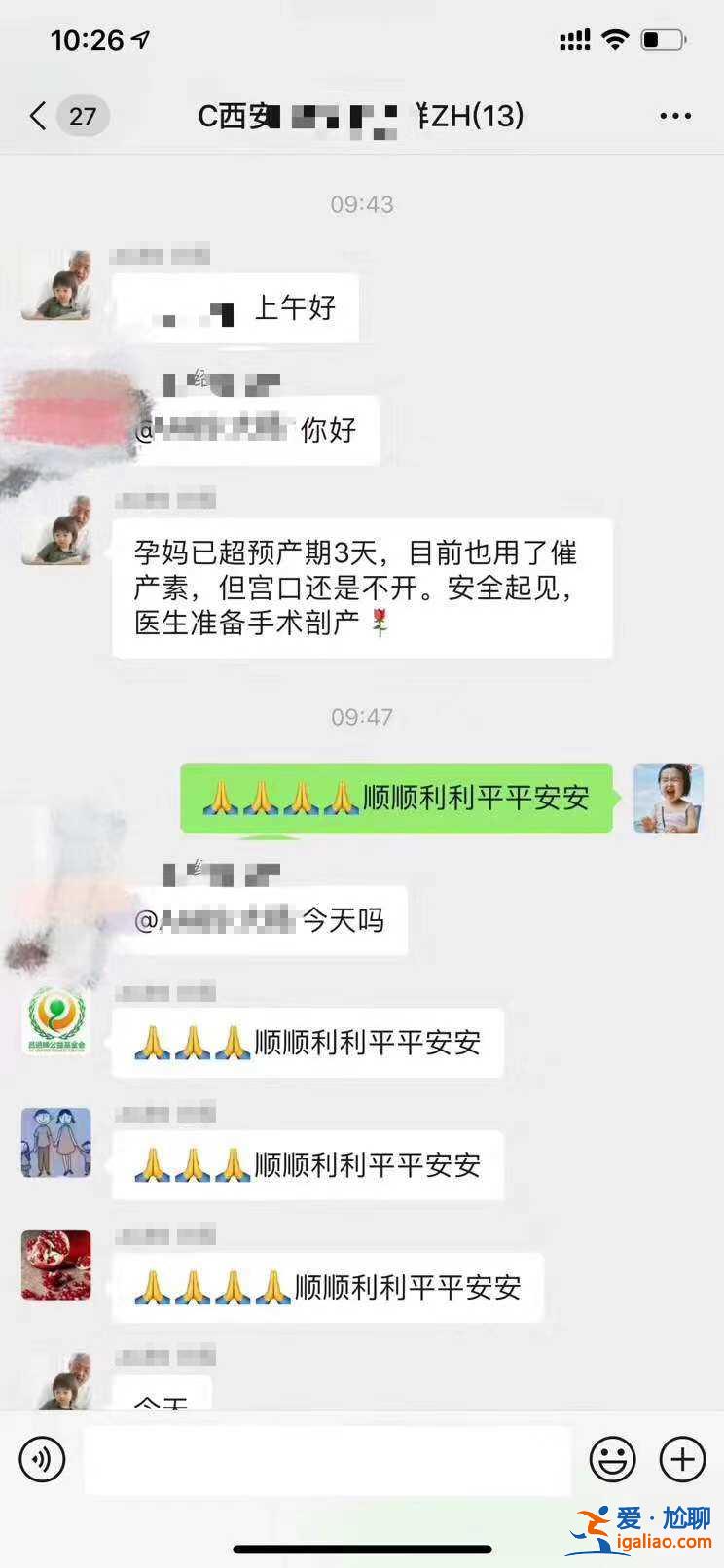724x1568 pixels.
Task: Switch to voice message input
Action: pyautogui.click(x=42, y=1459)
